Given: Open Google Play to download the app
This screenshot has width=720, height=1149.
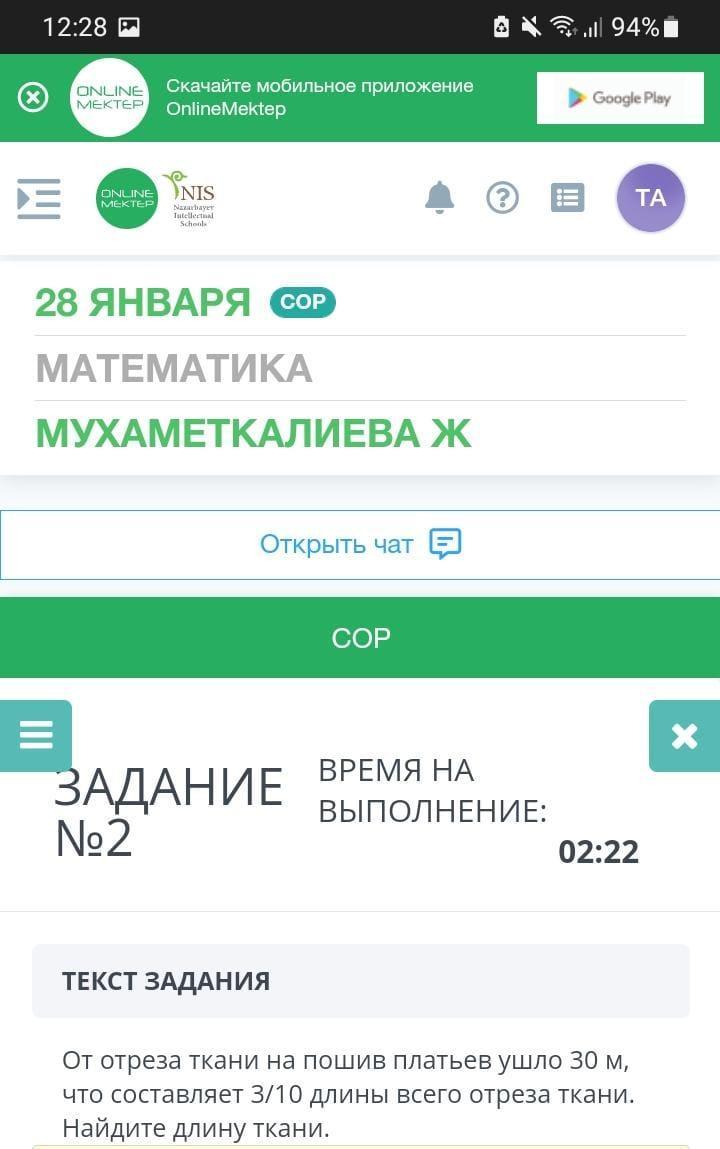Looking at the screenshot, I should 620,98.
